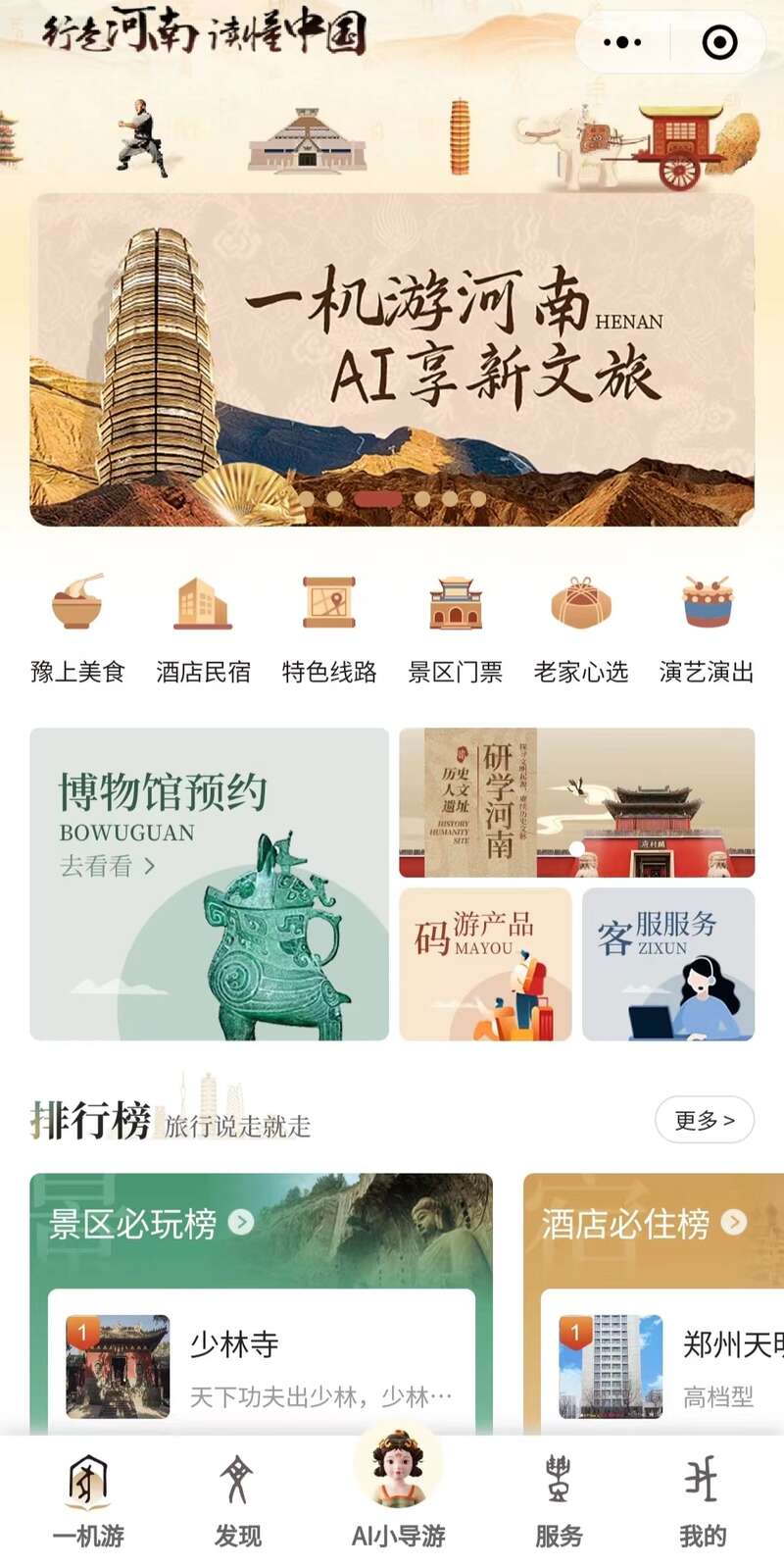Open 特色线路 category
Viewport: 784px width, 1568px height.
click(x=329, y=628)
